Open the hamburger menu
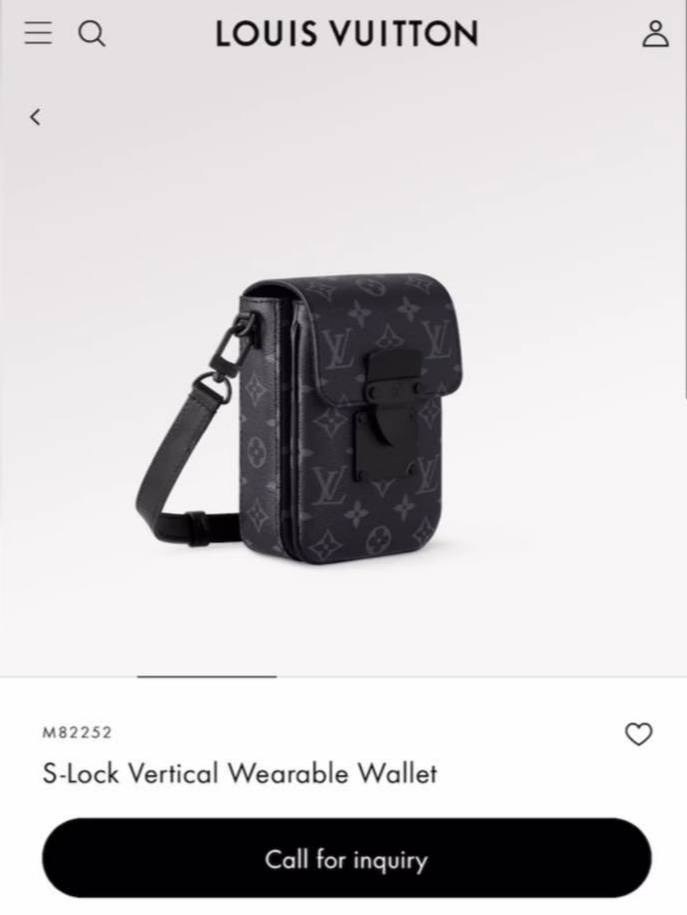 pos(38,34)
